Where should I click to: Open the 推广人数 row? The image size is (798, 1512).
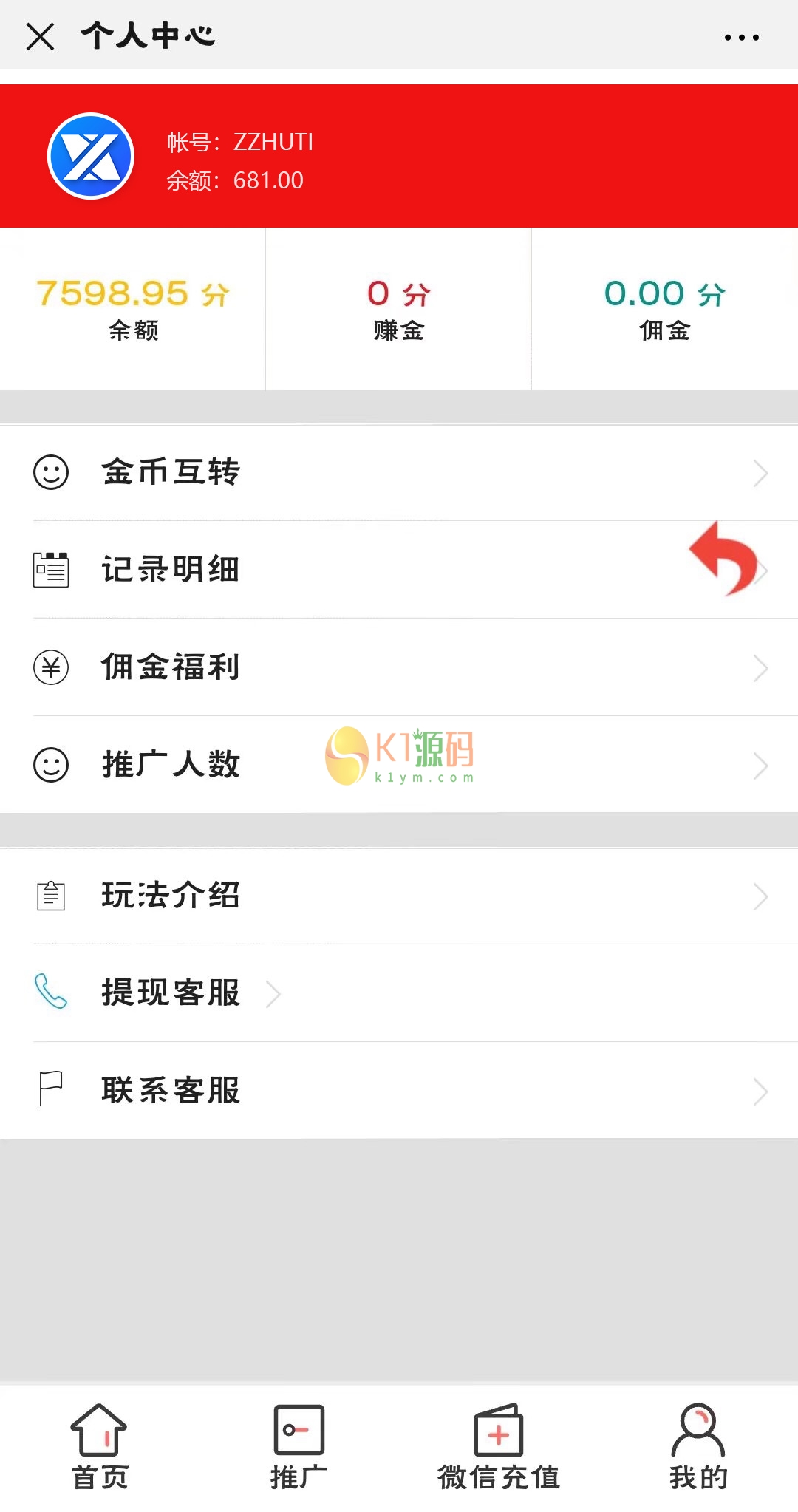click(399, 765)
